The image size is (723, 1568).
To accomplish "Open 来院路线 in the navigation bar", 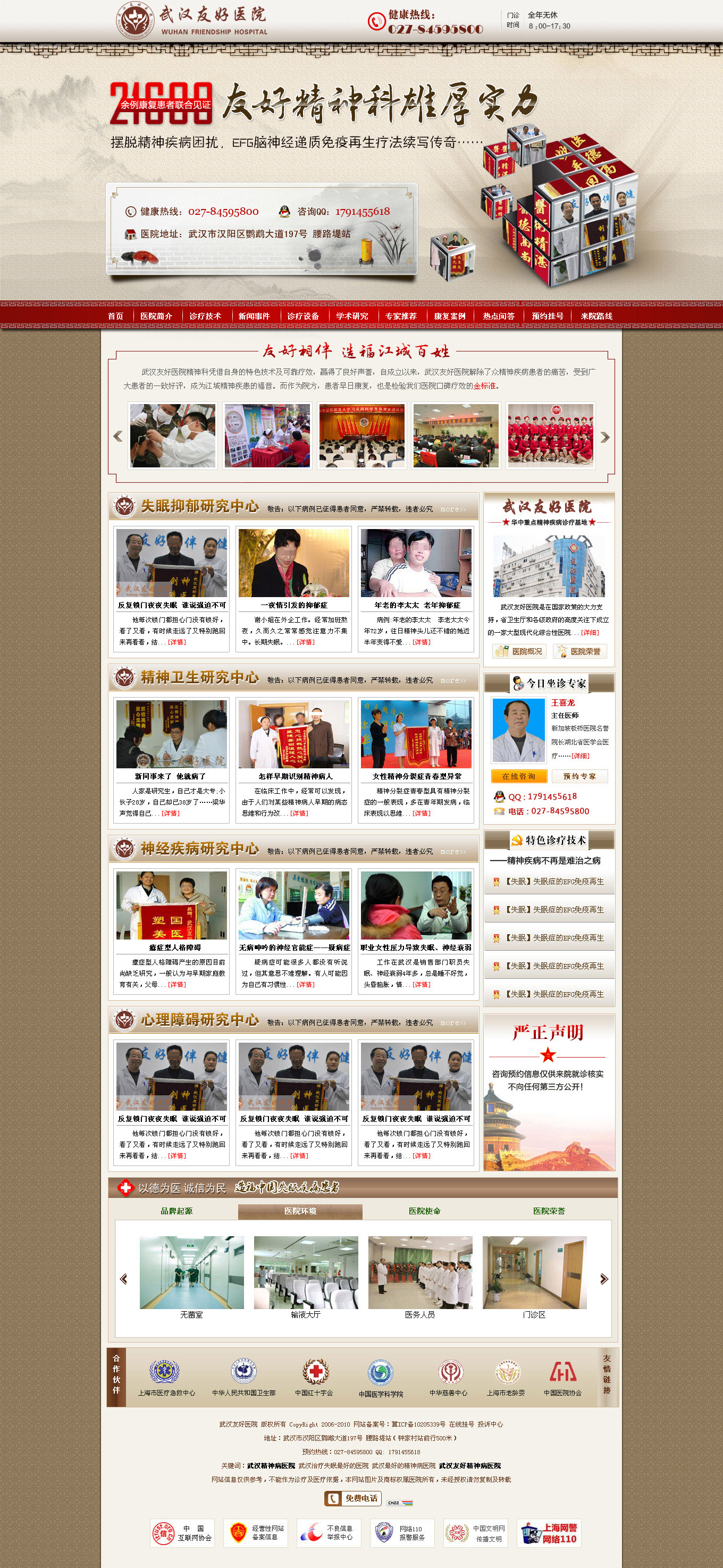I will pyautogui.click(x=596, y=316).
